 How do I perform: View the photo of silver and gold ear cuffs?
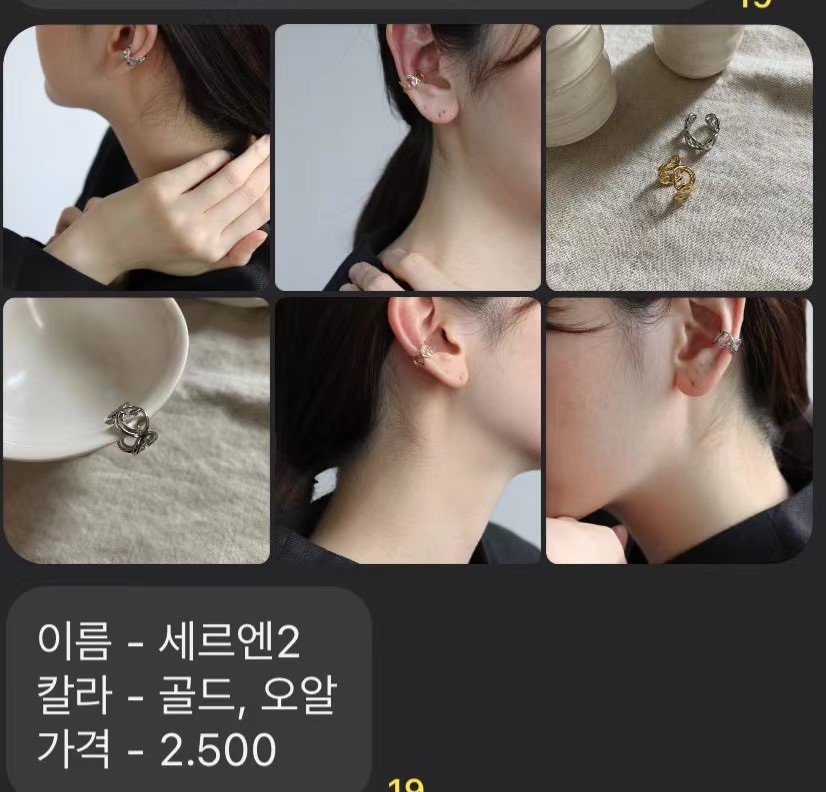[679, 158]
